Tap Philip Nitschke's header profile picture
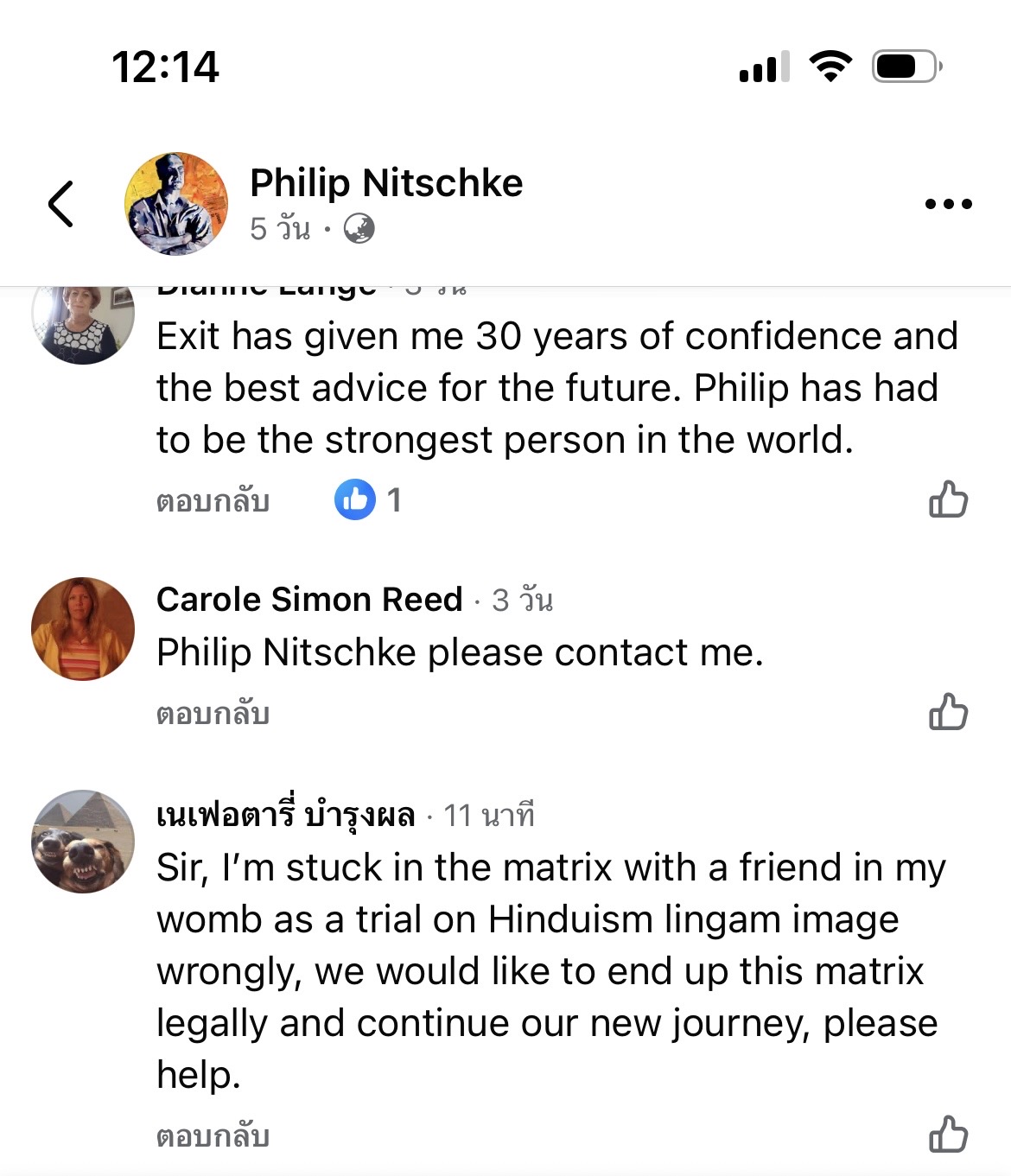This screenshot has height=1176, width=1011. (176, 204)
